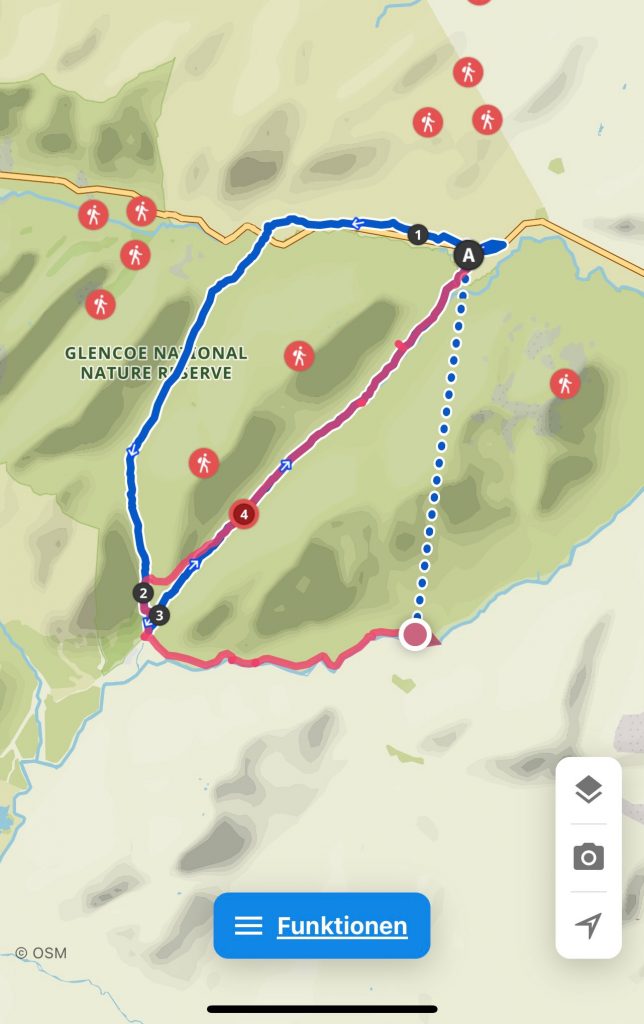This screenshot has height=1024, width=644.
Task: Tap the camera icon on the map
Action: pyautogui.click(x=588, y=858)
